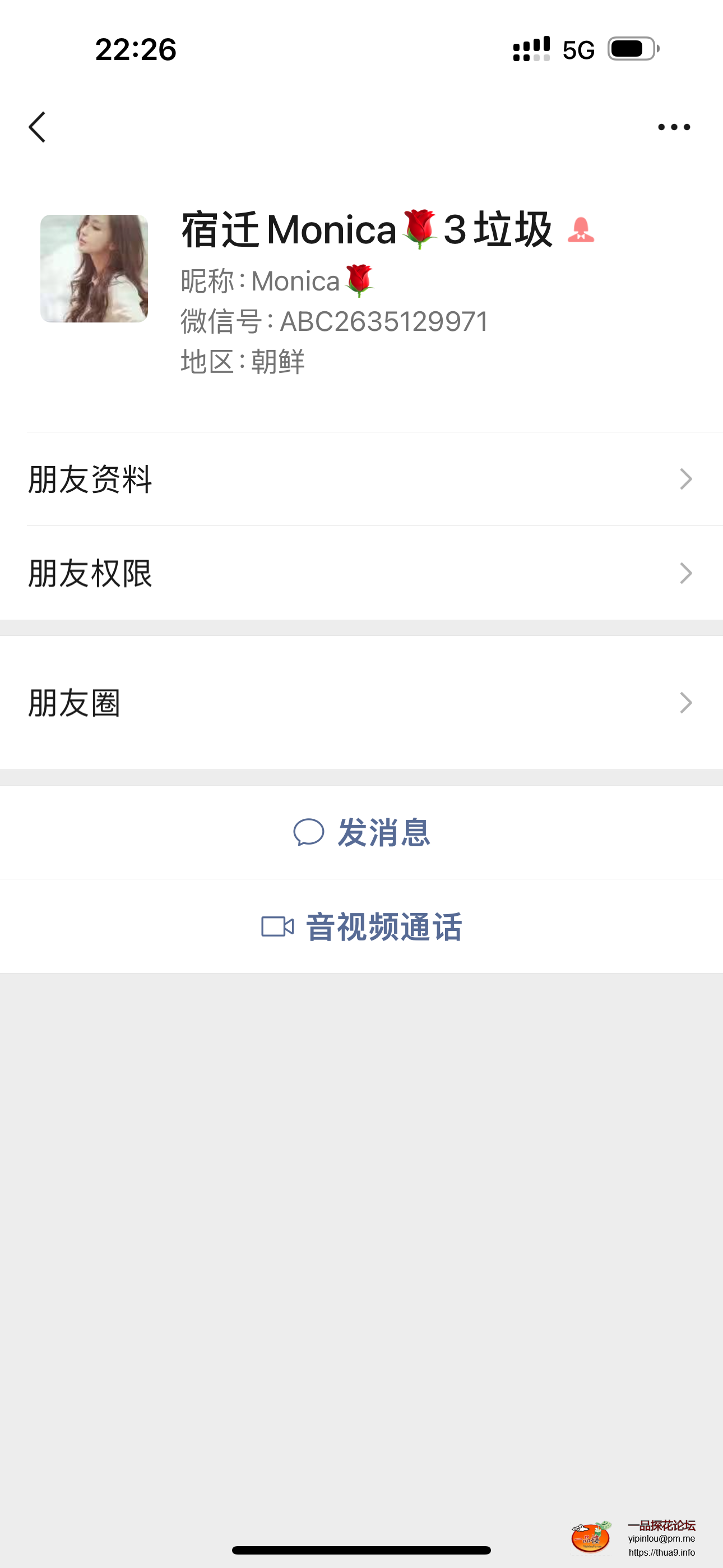Go back using the back arrow

pos(37,127)
